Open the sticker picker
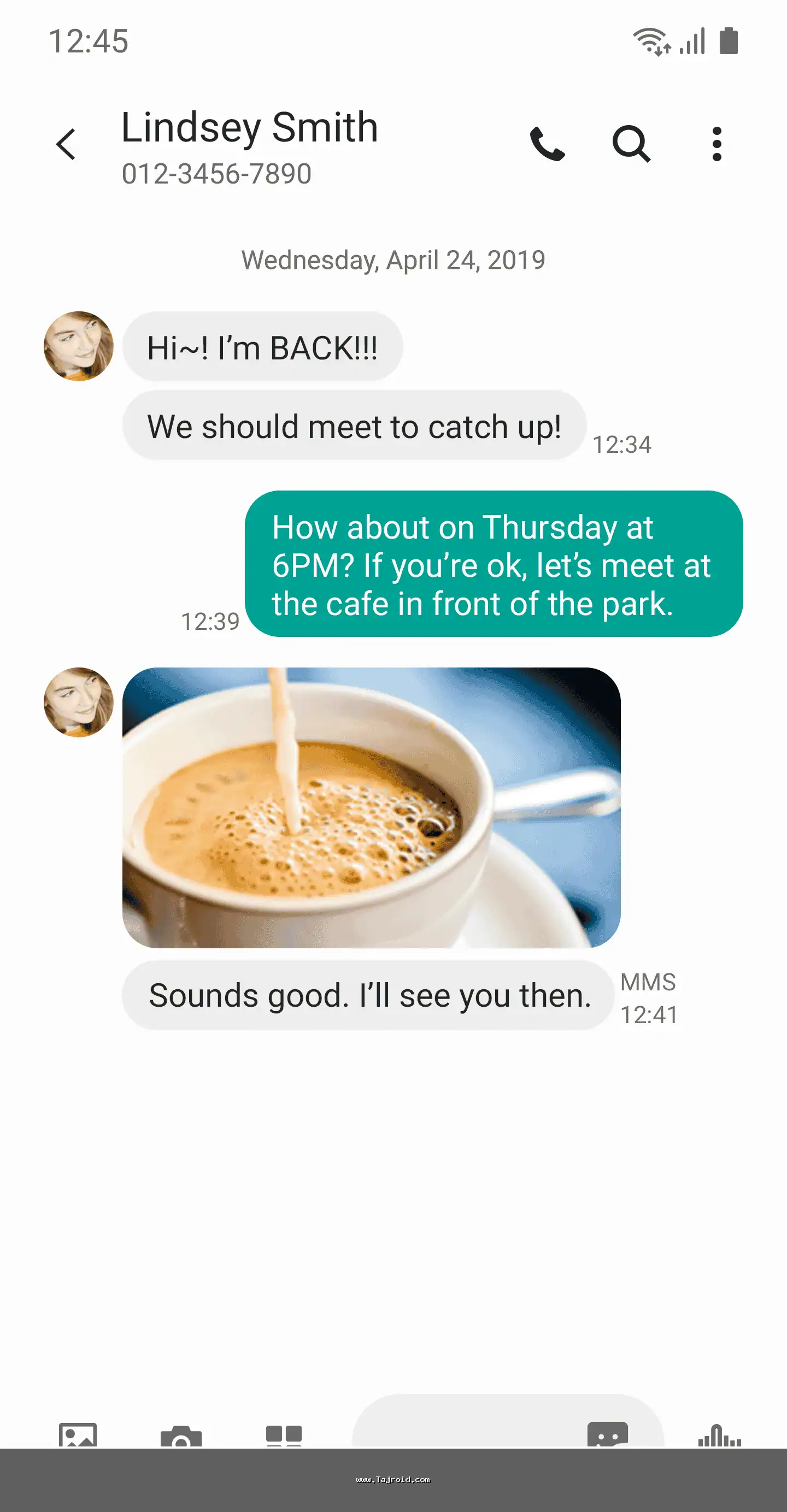 607,1434
